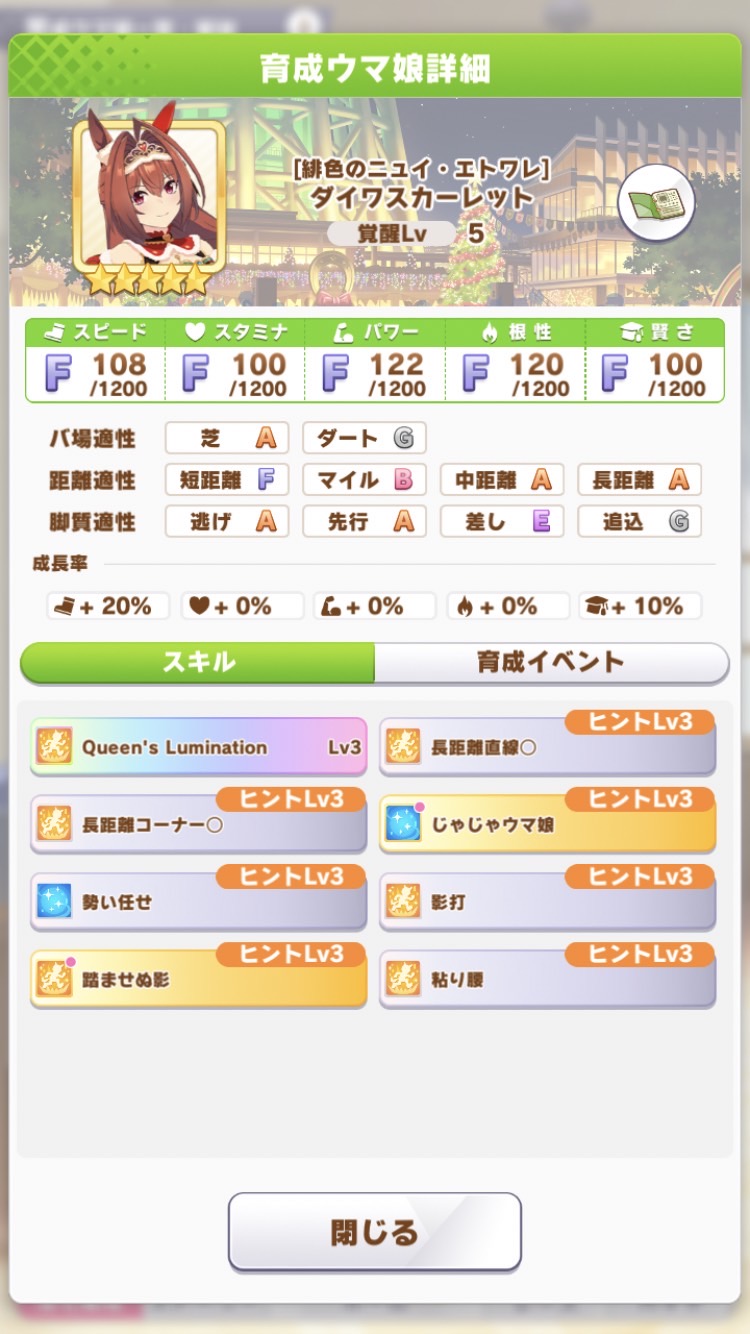Show details for the 踏ませぬ影 skill
750x1334 pixels.
[198, 980]
